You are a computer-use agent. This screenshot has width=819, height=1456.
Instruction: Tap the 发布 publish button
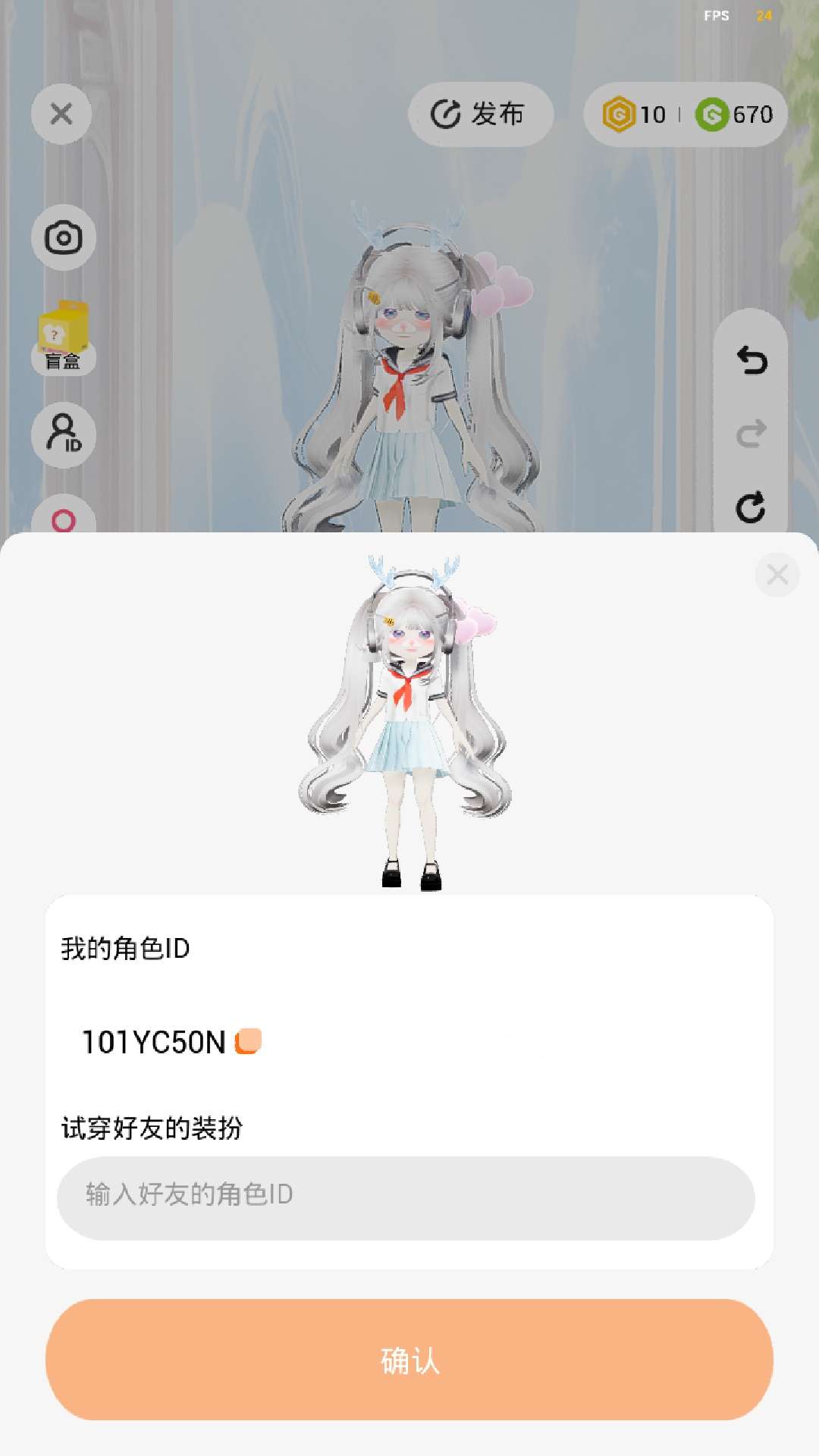(480, 115)
